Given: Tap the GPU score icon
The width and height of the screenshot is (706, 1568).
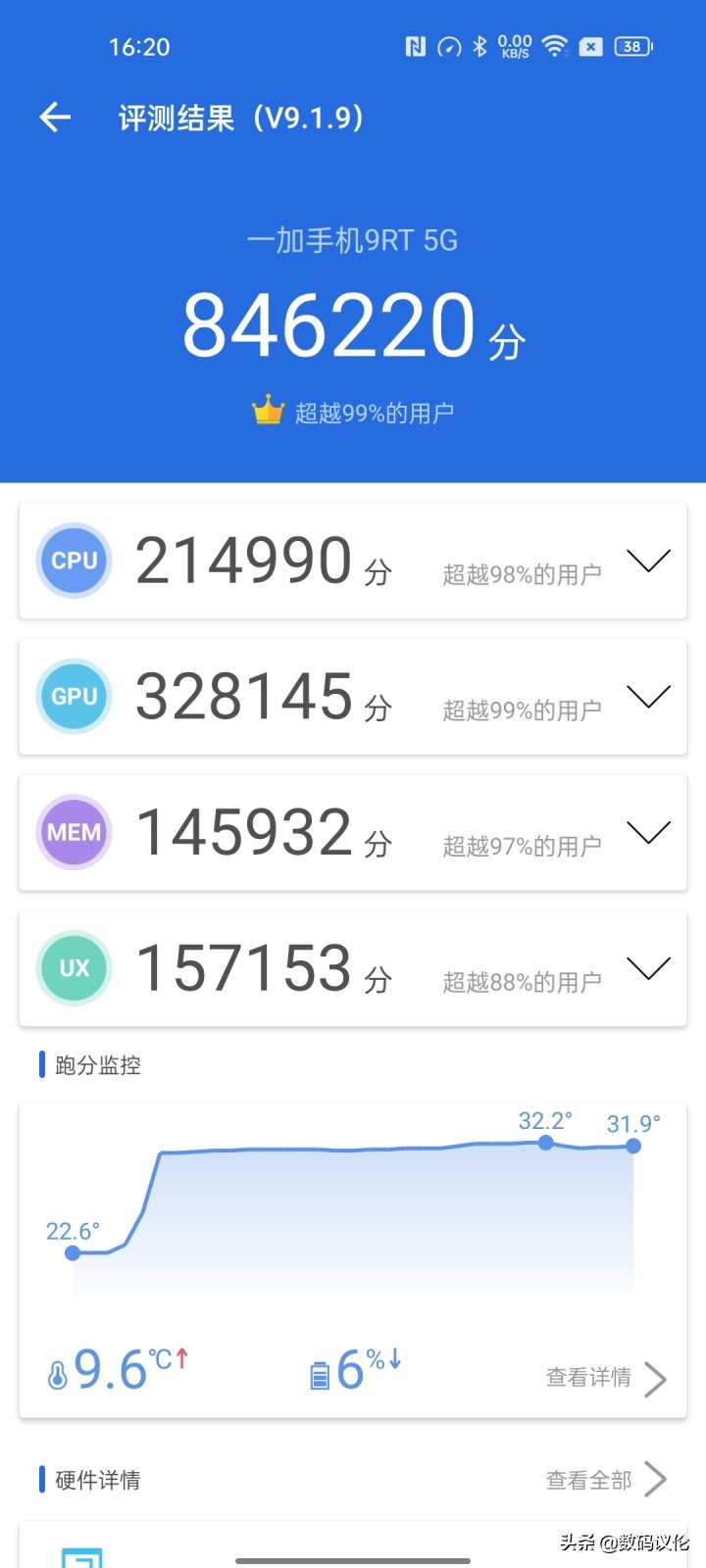Looking at the screenshot, I should click(74, 696).
